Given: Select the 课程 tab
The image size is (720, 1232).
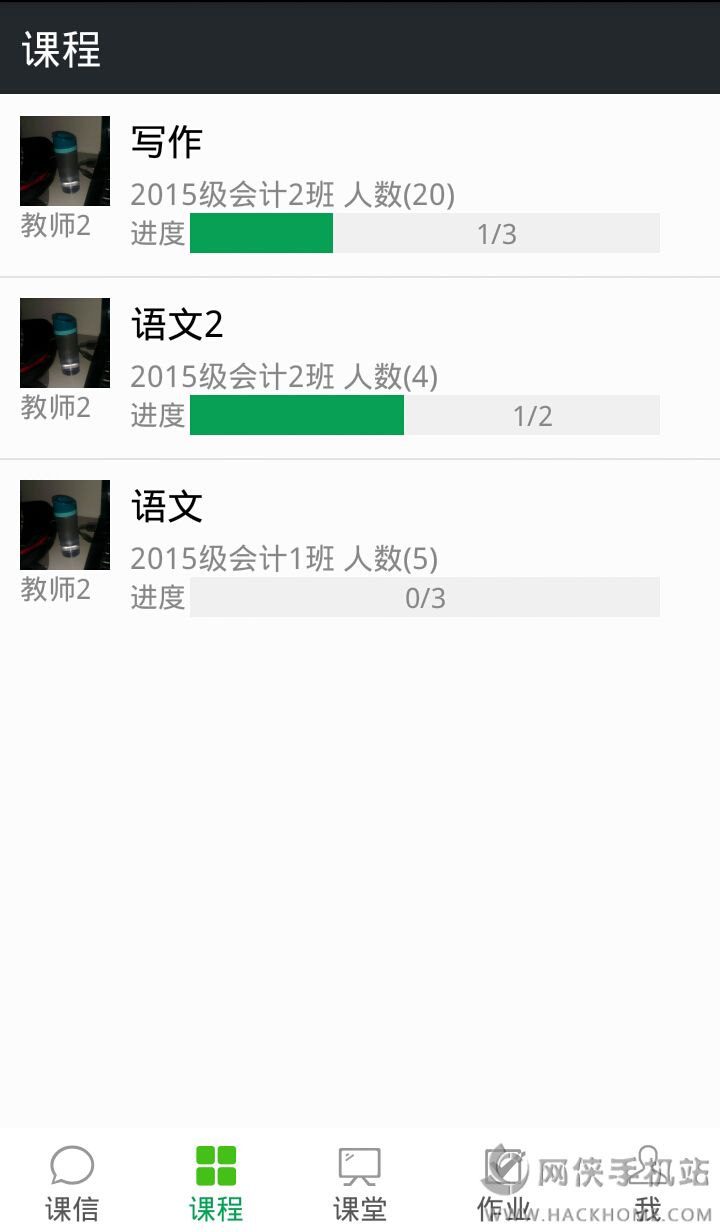Looking at the screenshot, I should pyautogui.click(x=216, y=1183).
